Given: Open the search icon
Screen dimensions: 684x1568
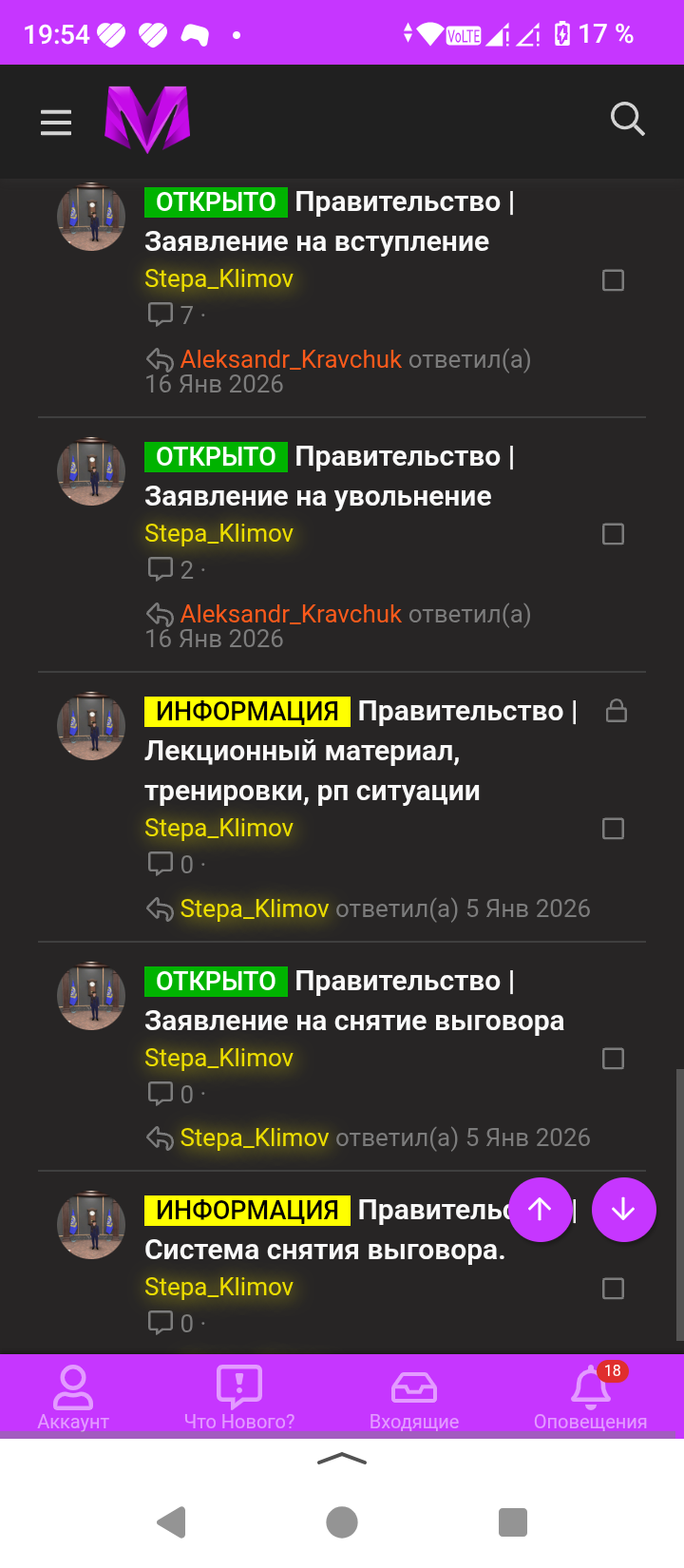Looking at the screenshot, I should tap(627, 120).
